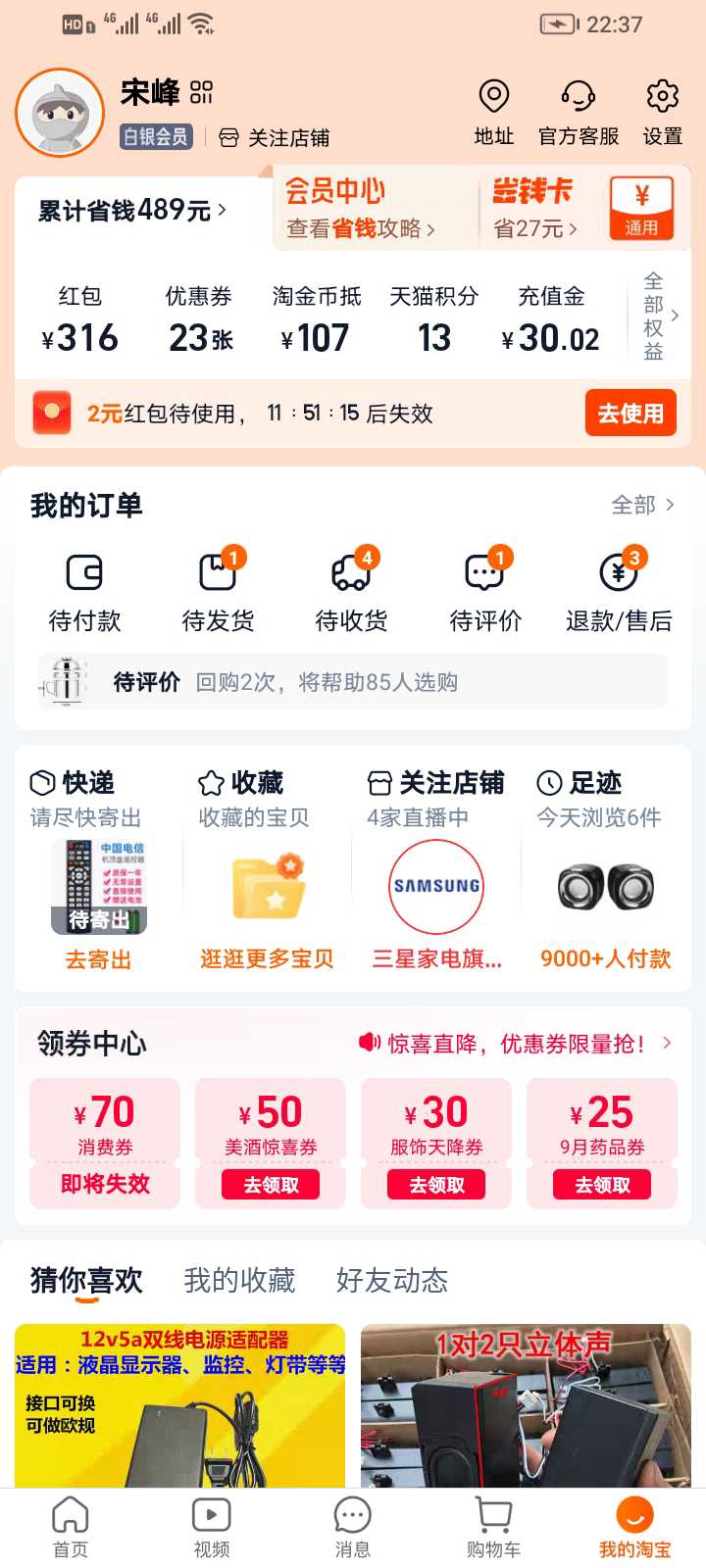This screenshot has width=706, height=1568.
Task: Switch to 我的收藏 tab
Action: click(240, 1281)
